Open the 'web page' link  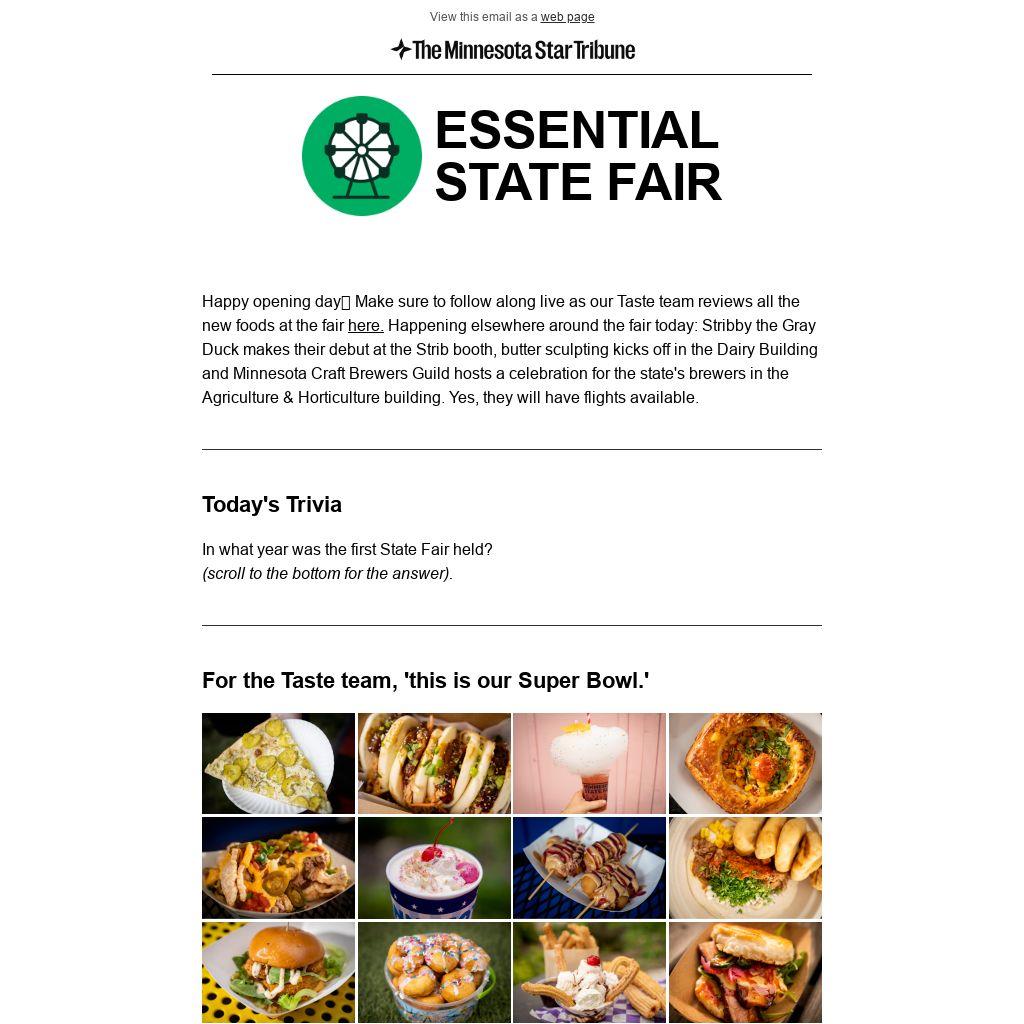(567, 17)
